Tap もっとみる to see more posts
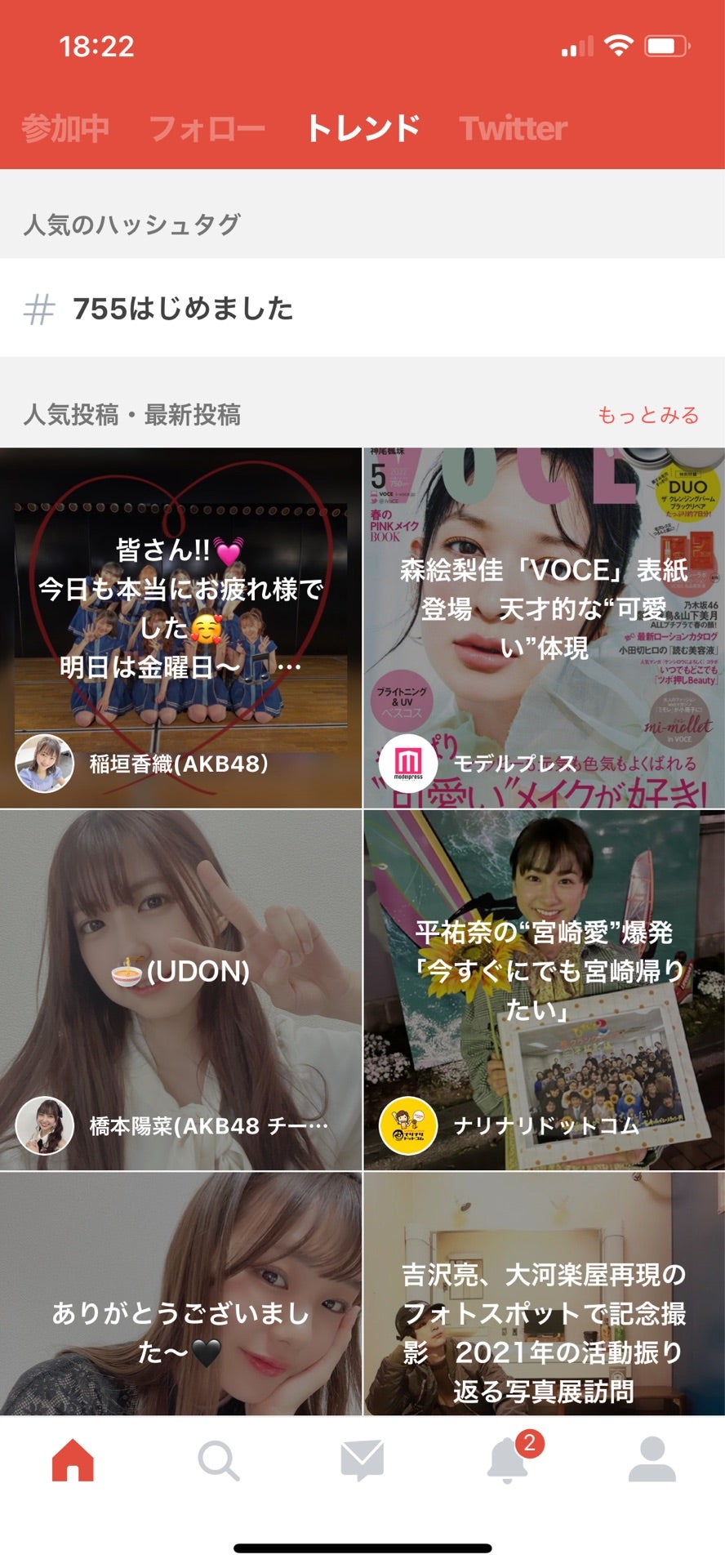This screenshot has height=1568, width=725. pos(648,415)
